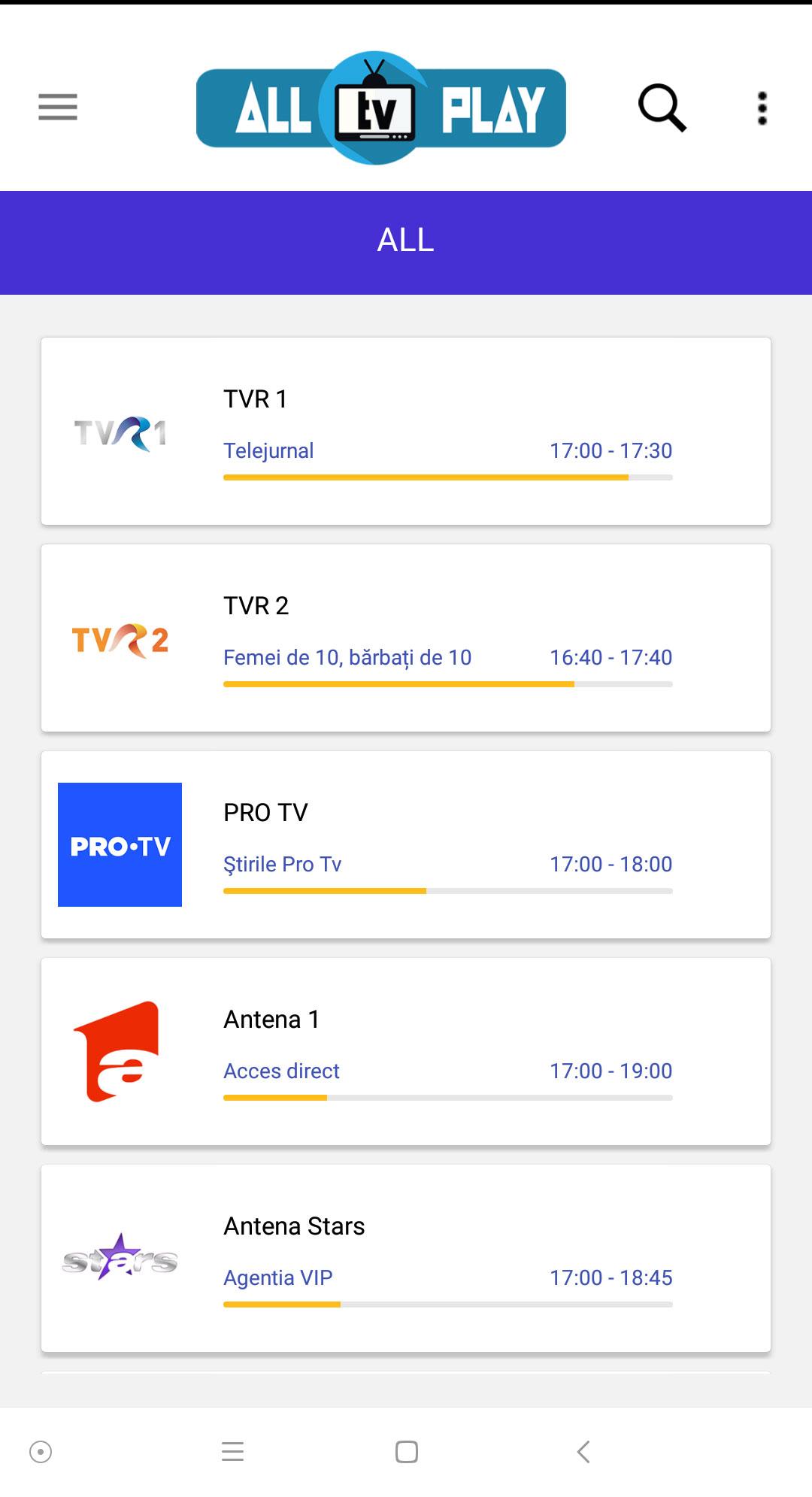Go back with the system back button
Image resolution: width=812 pixels, height=1497 pixels.
[x=583, y=1451]
